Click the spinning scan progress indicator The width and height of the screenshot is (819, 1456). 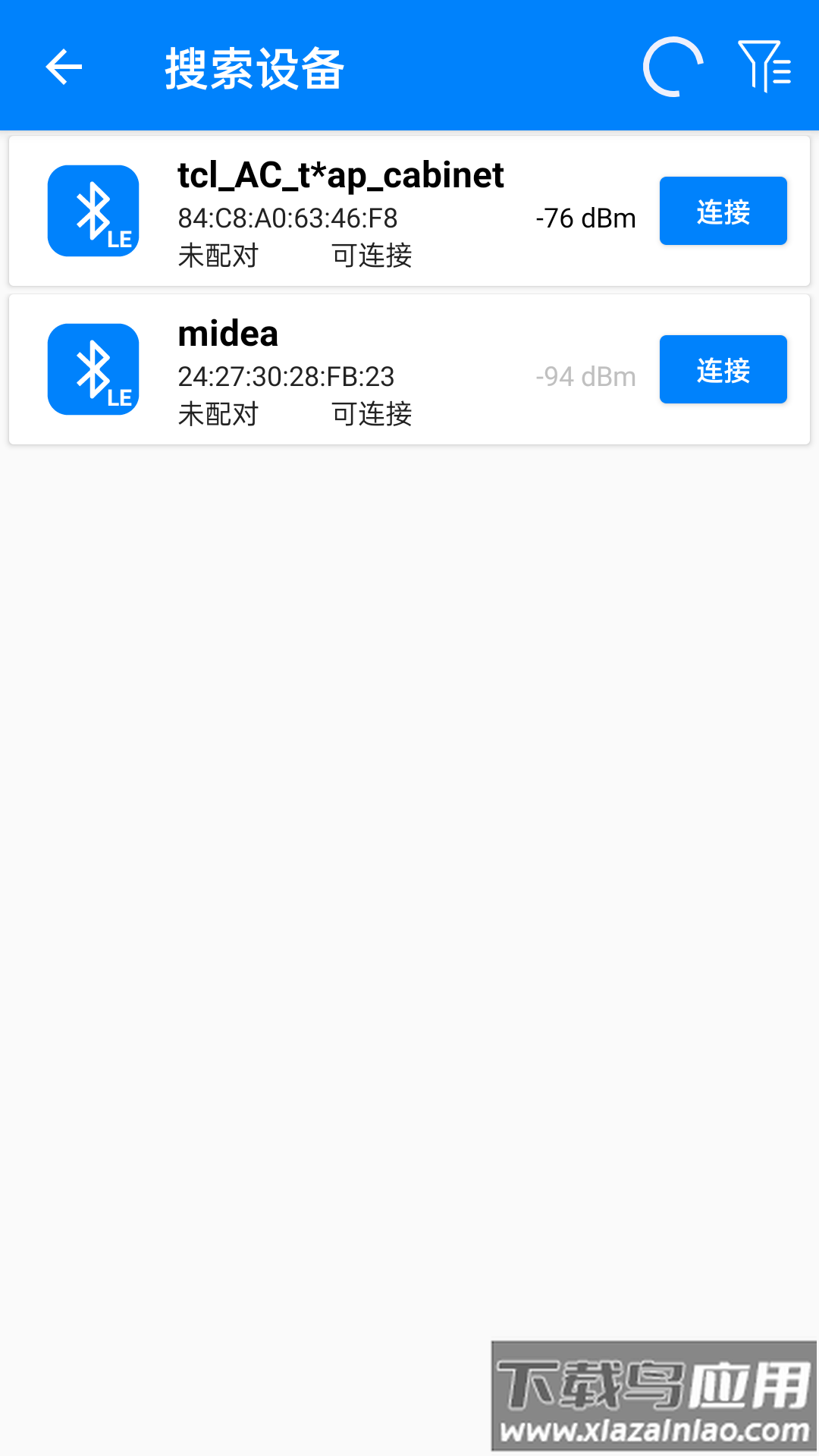tap(672, 68)
